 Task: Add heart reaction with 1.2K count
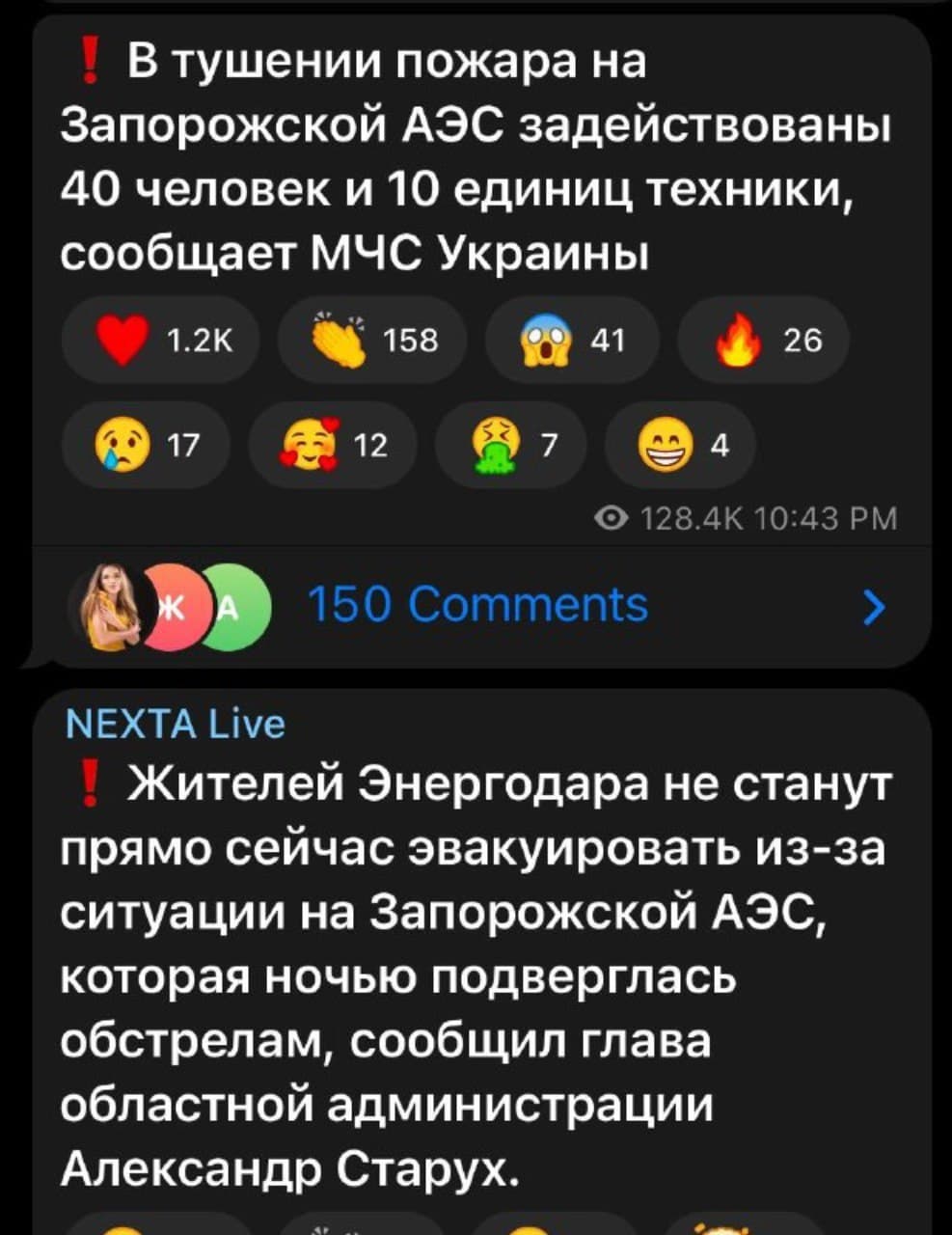point(160,341)
